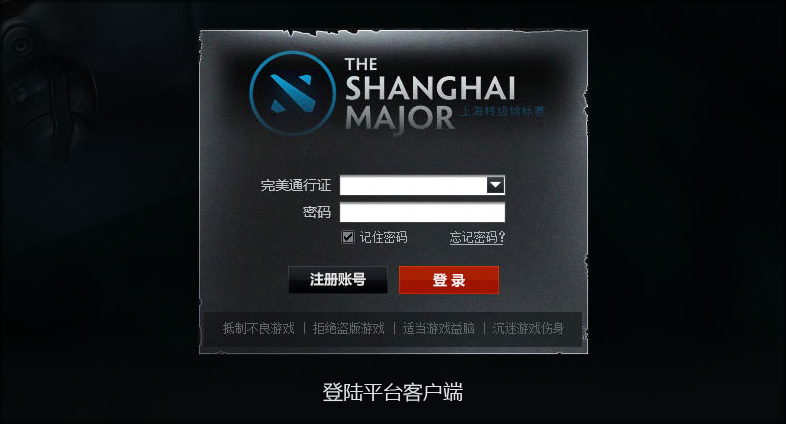
Task: Focus the 完美通行证 account field
Action: pyautogui.click(x=412, y=185)
